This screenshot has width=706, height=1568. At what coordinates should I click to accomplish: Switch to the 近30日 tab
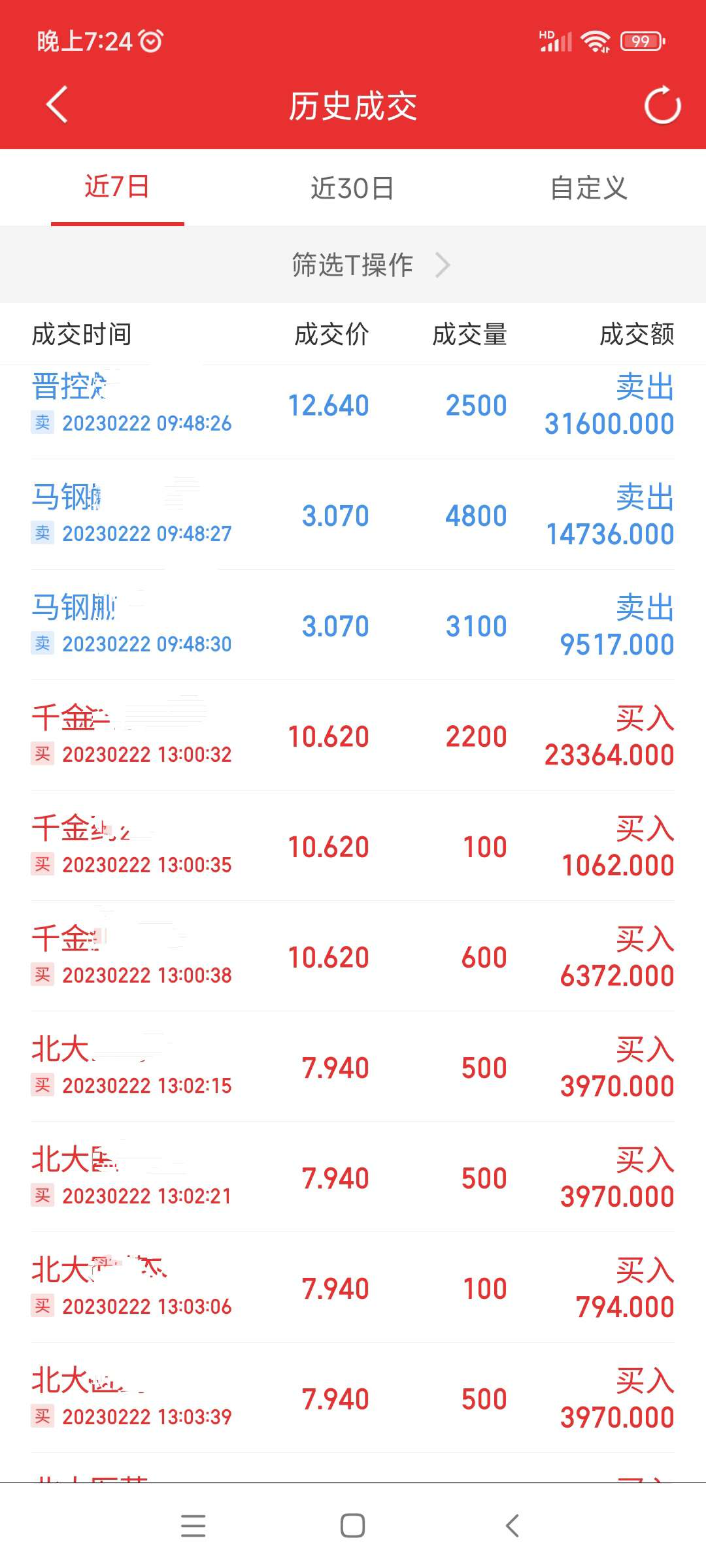pos(352,188)
